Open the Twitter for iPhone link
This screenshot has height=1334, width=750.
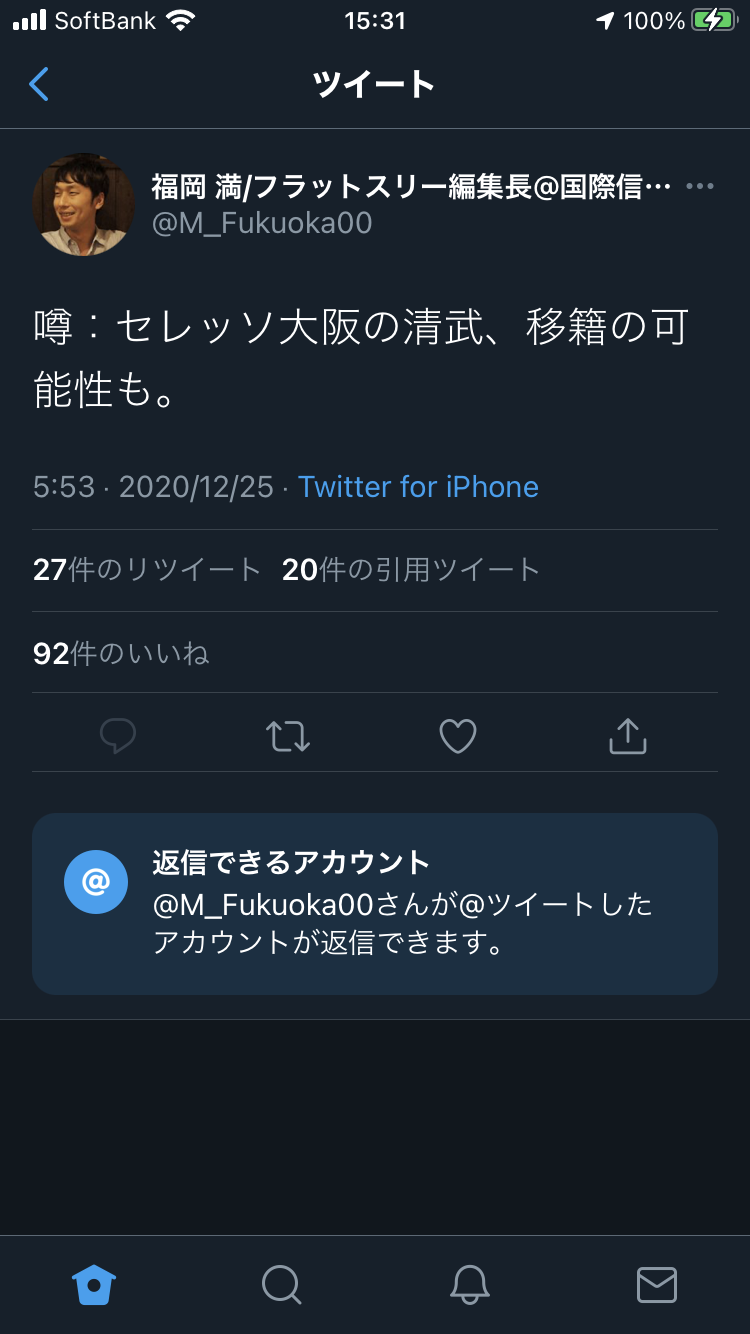pyautogui.click(x=418, y=487)
